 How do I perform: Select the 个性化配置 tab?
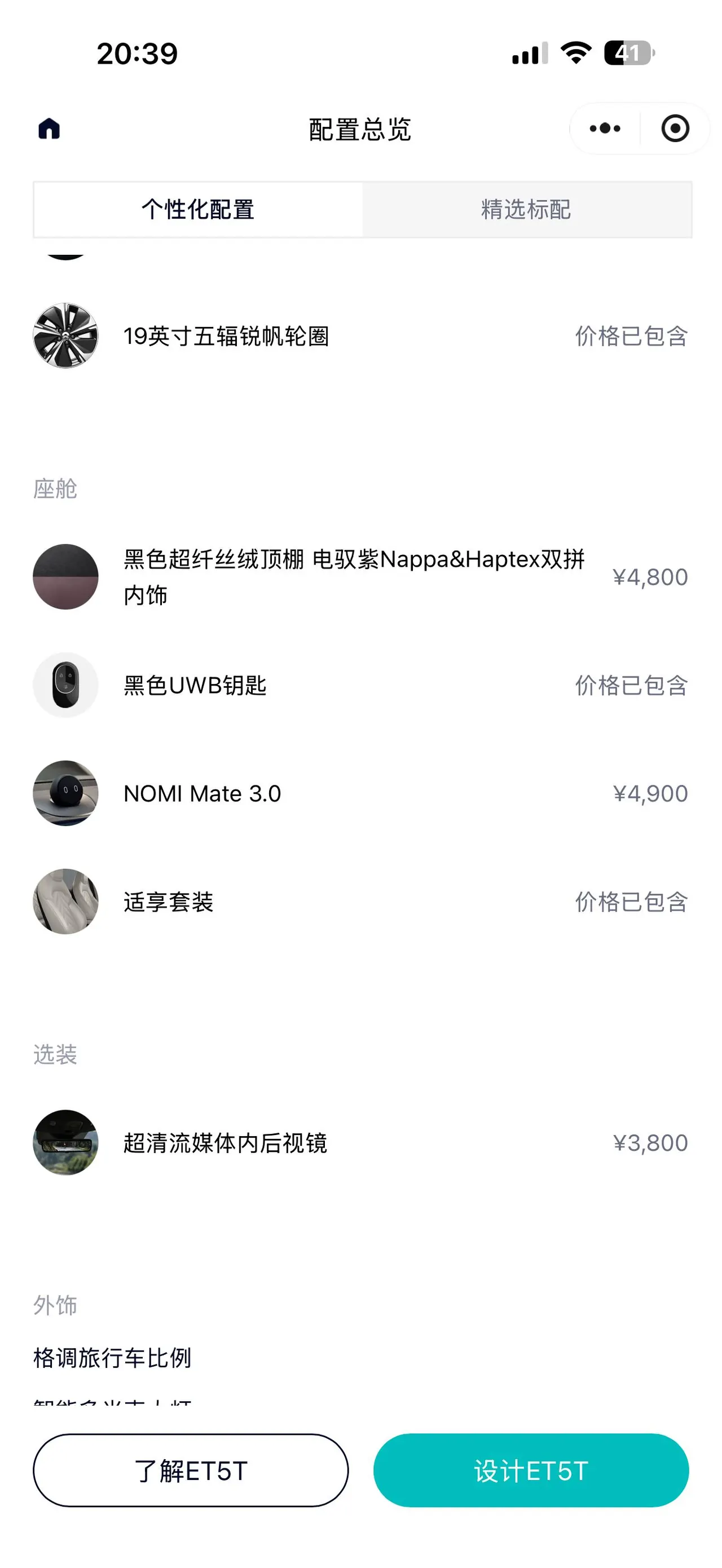(x=199, y=209)
